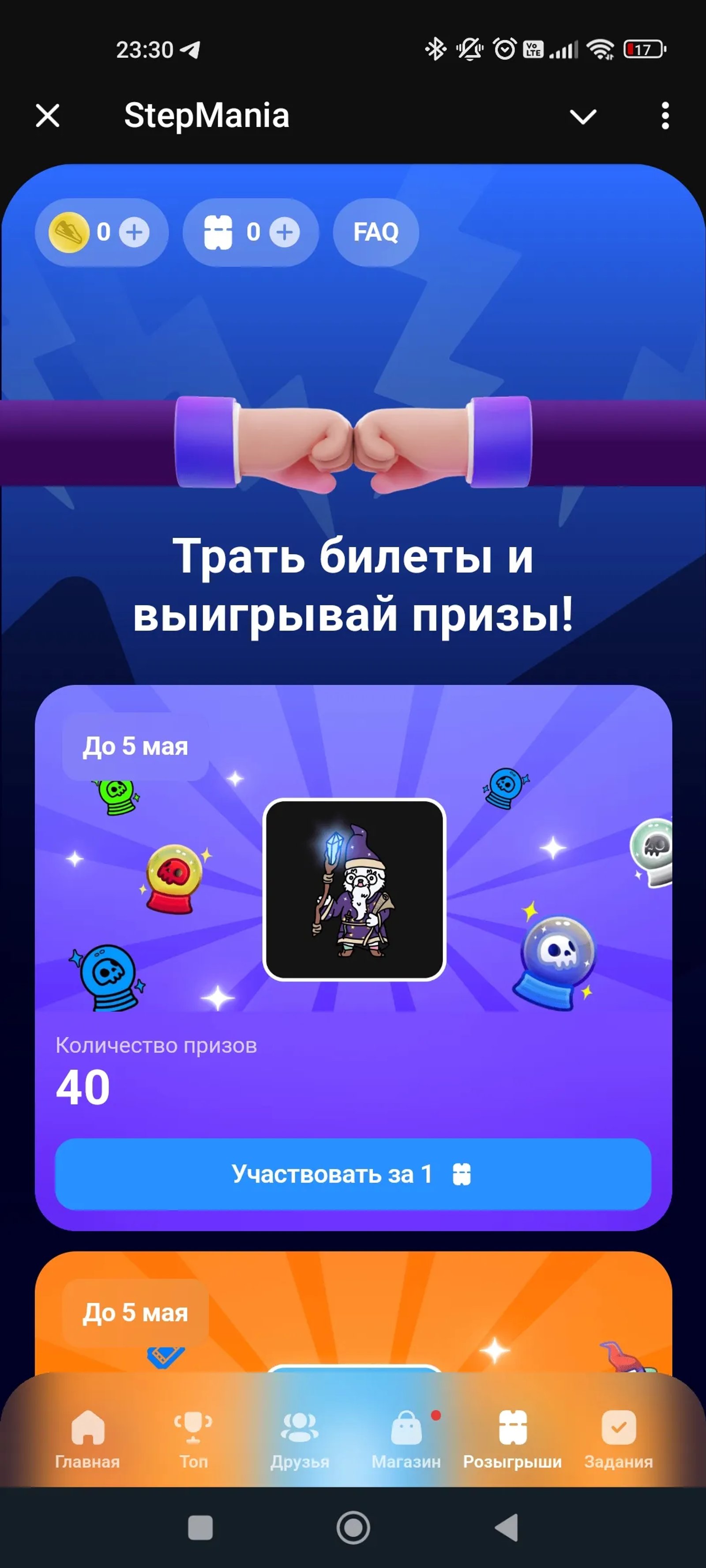Tap the coin balance icon
Image resolution: width=706 pixels, height=1568 pixels.
[x=68, y=232]
